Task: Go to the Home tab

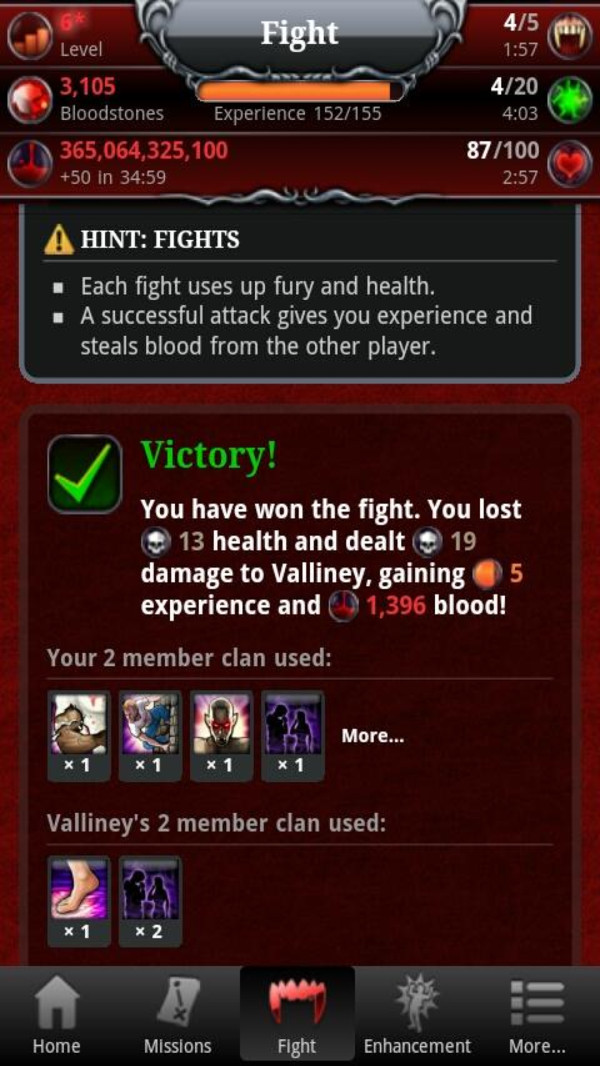Action: (x=57, y=1015)
